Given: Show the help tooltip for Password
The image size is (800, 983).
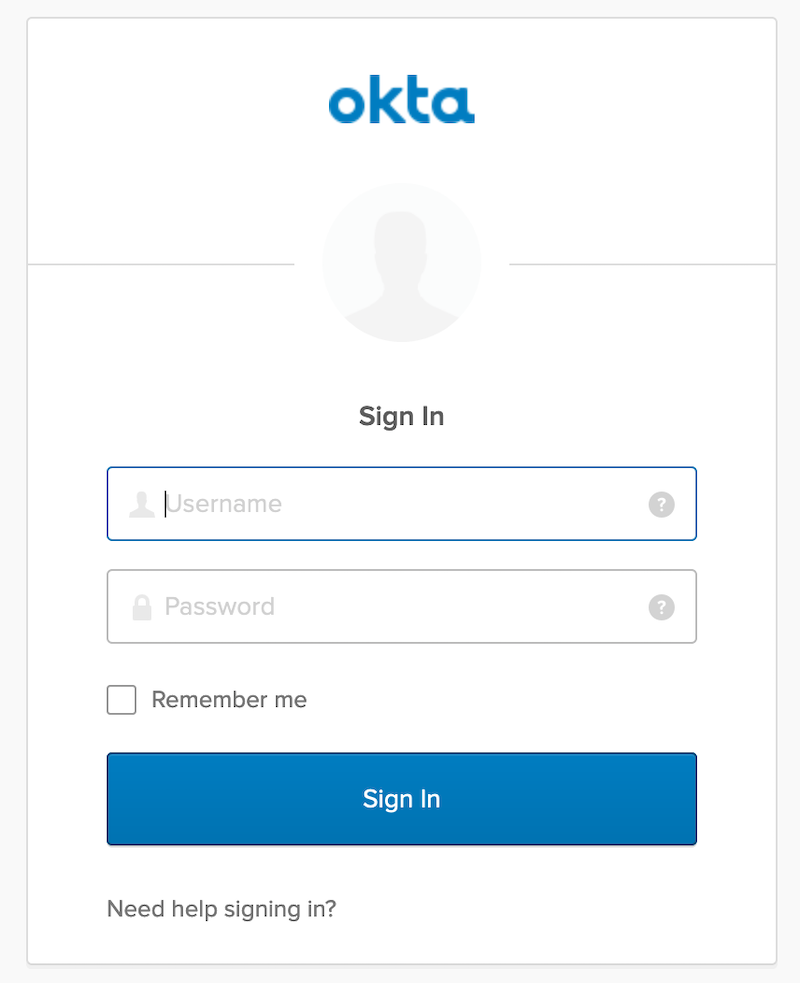Looking at the screenshot, I should point(661,607).
